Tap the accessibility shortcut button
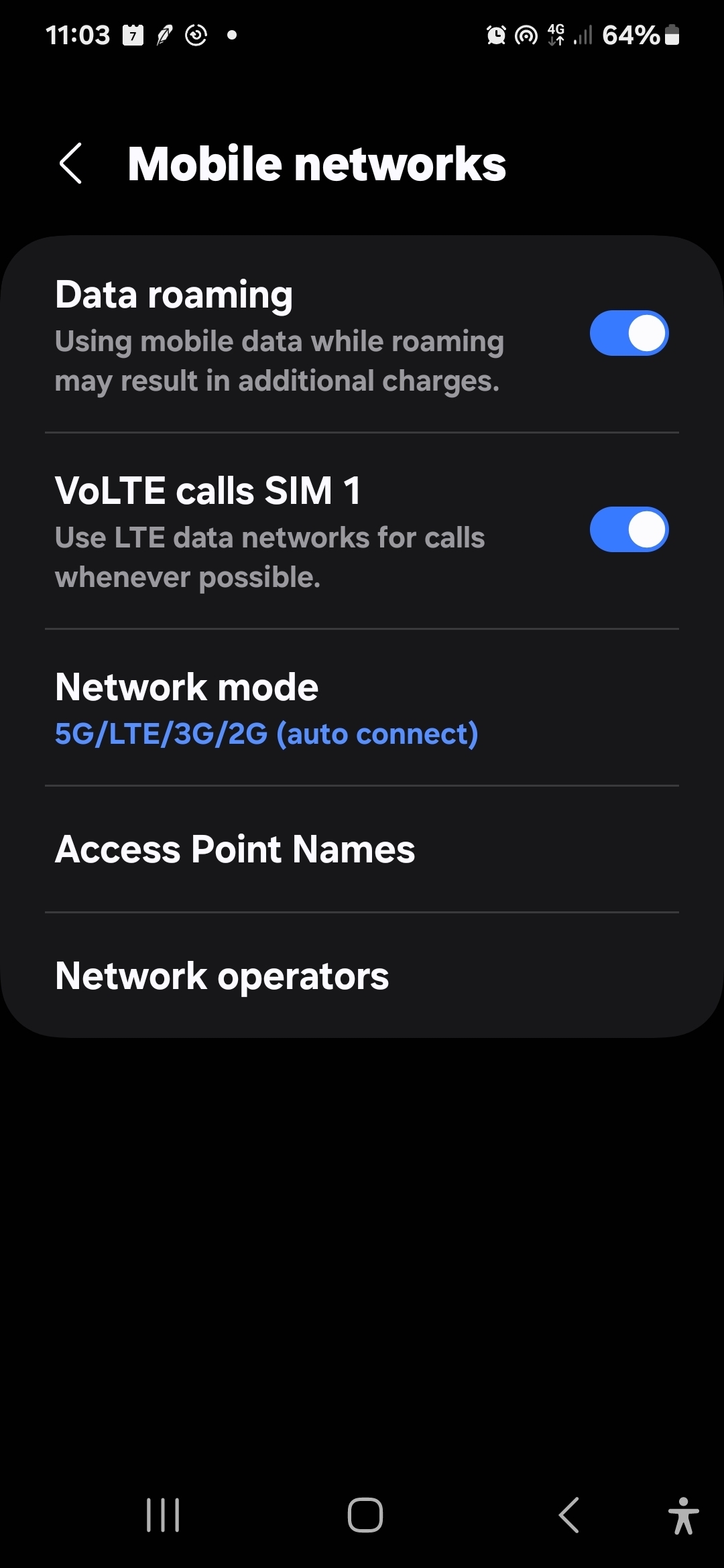The width and height of the screenshot is (724, 1568). 683,1515
